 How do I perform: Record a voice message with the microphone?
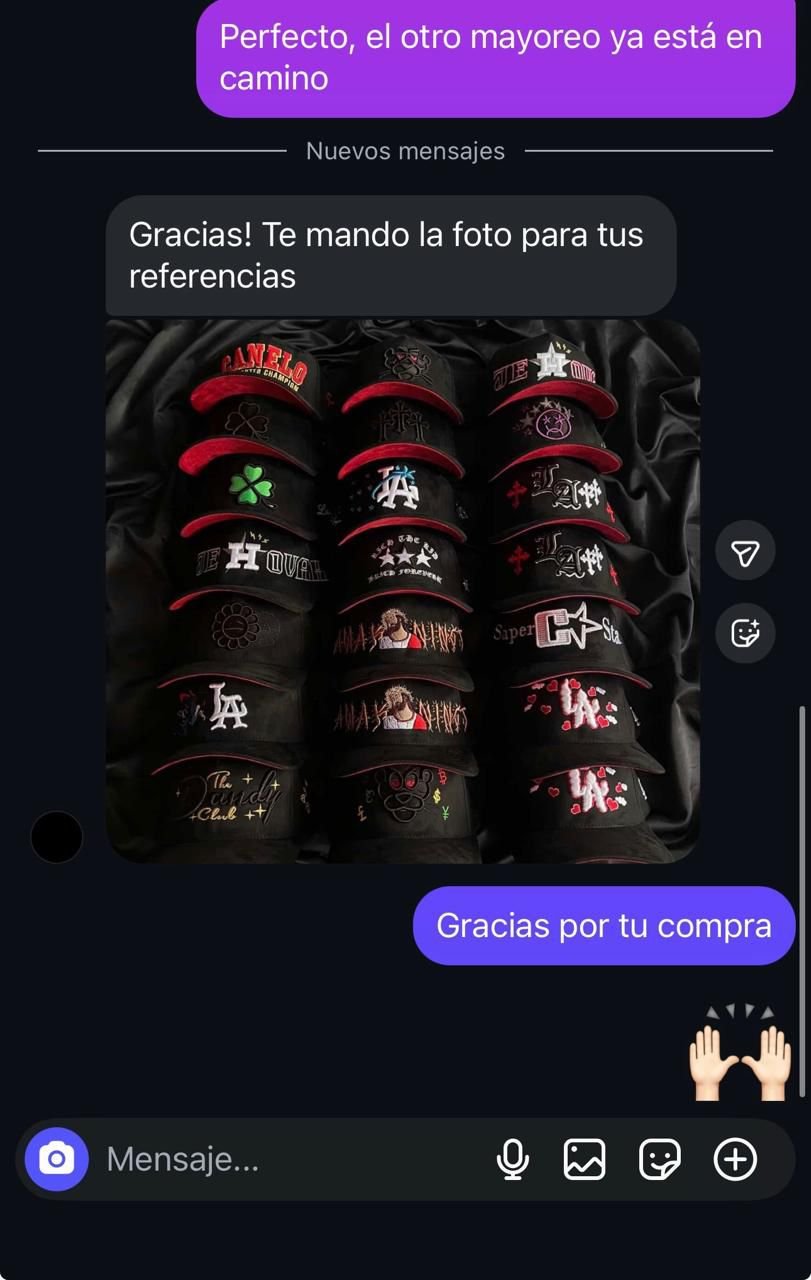[x=513, y=1159]
